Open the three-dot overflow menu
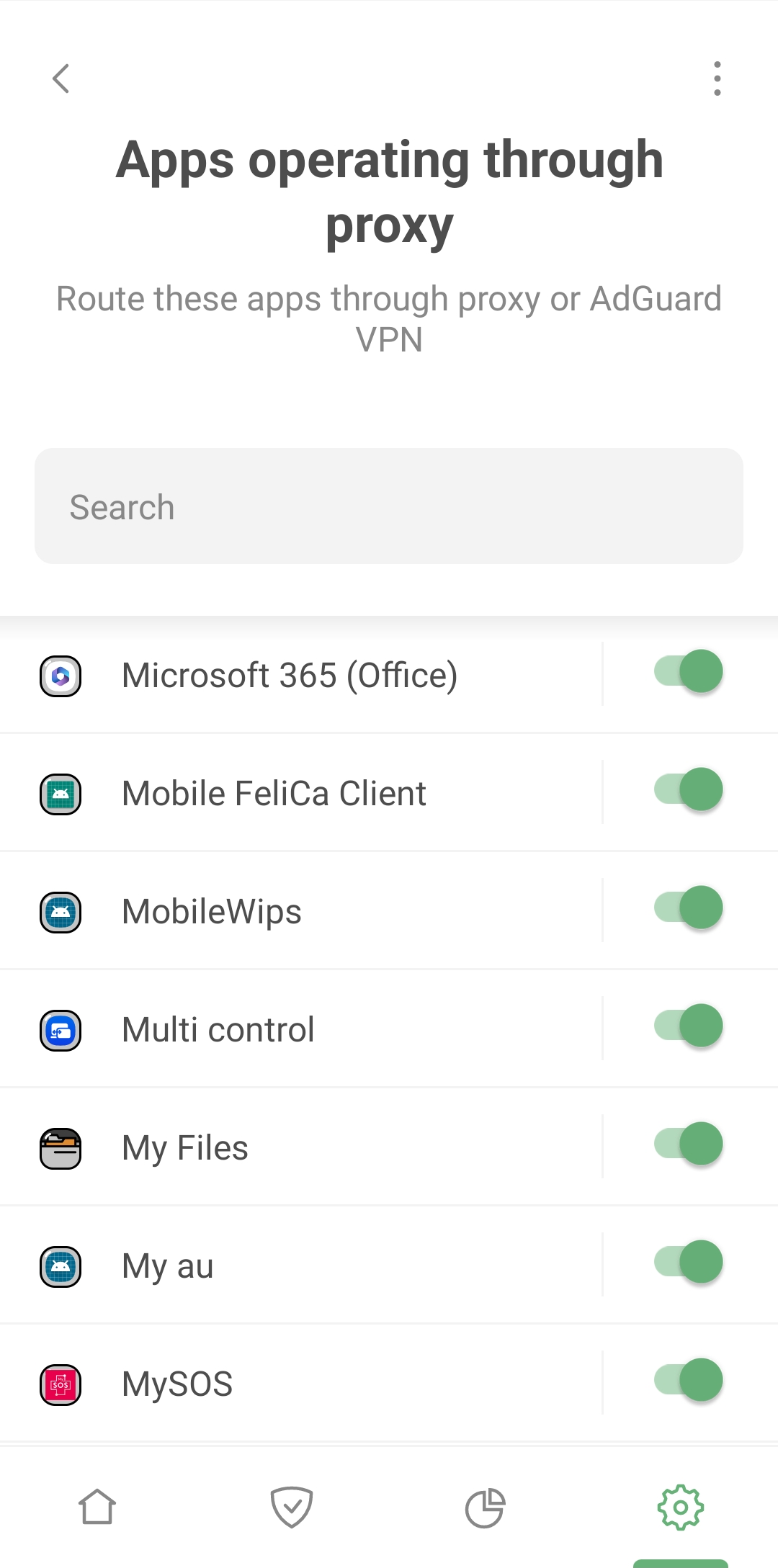 (x=717, y=79)
